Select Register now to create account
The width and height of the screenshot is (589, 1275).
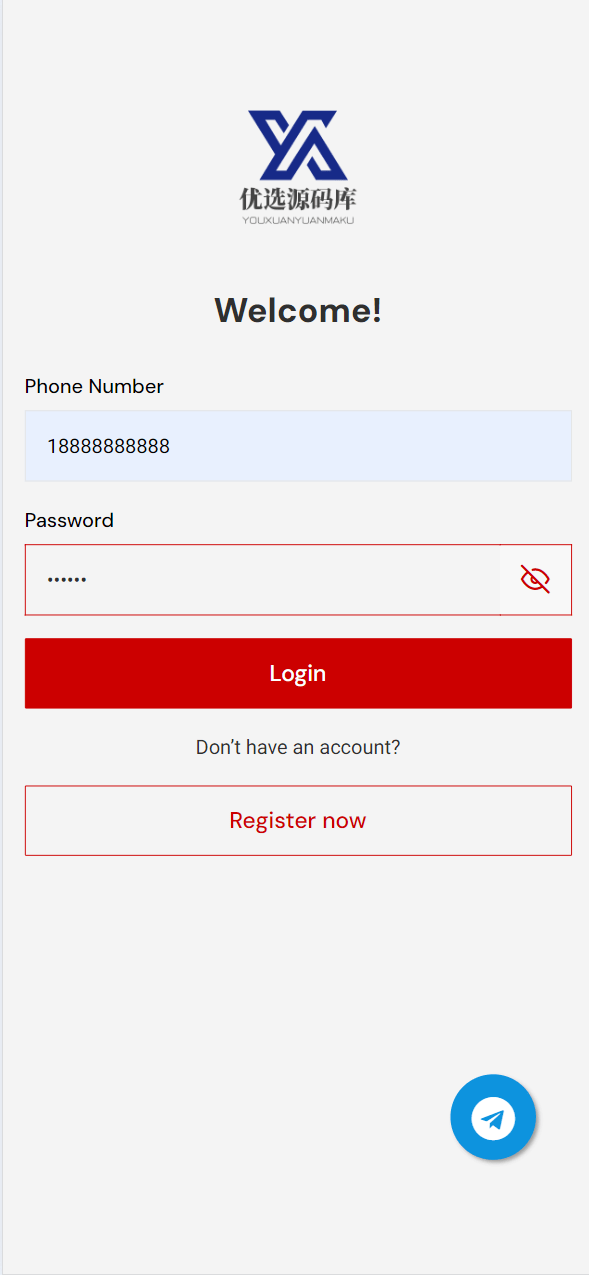click(298, 820)
